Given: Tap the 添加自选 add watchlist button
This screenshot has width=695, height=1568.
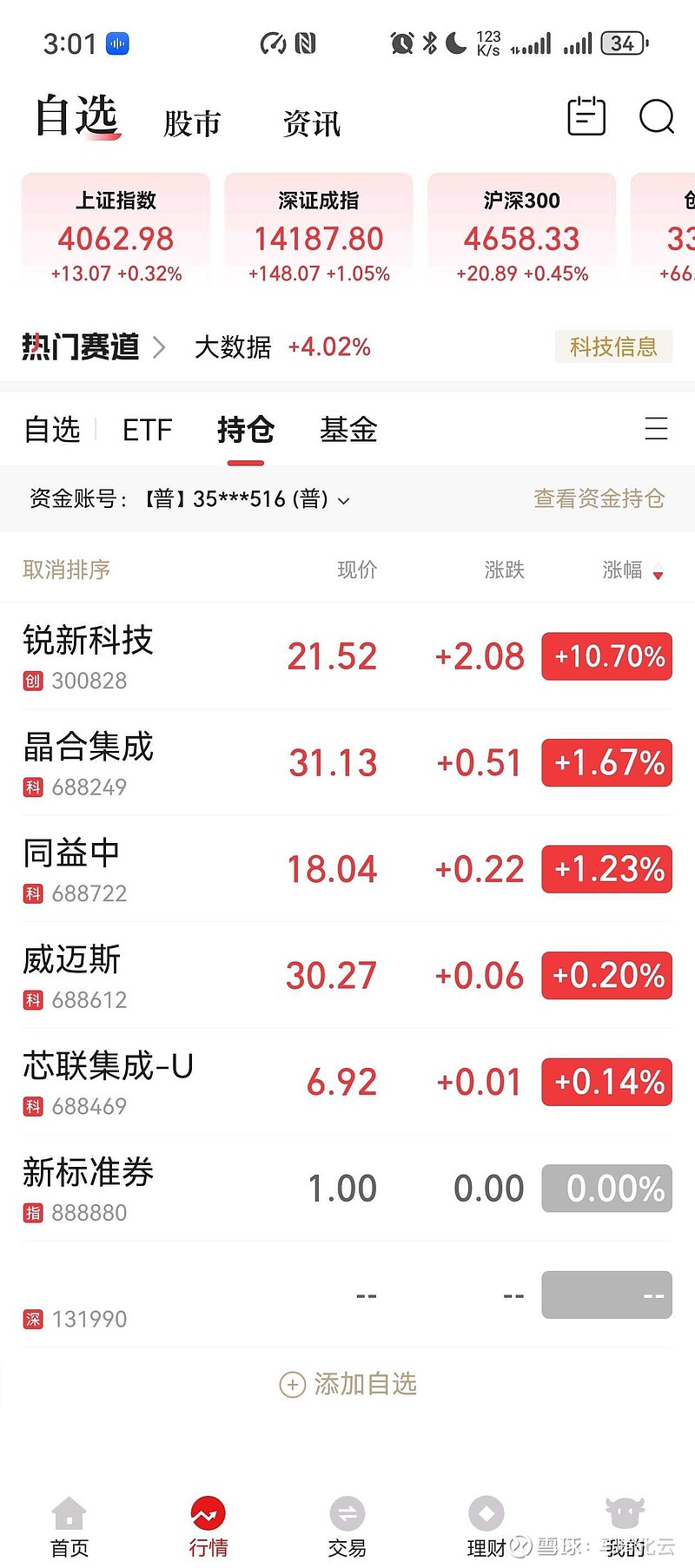Looking at the screenshot, I should 347,1385.
